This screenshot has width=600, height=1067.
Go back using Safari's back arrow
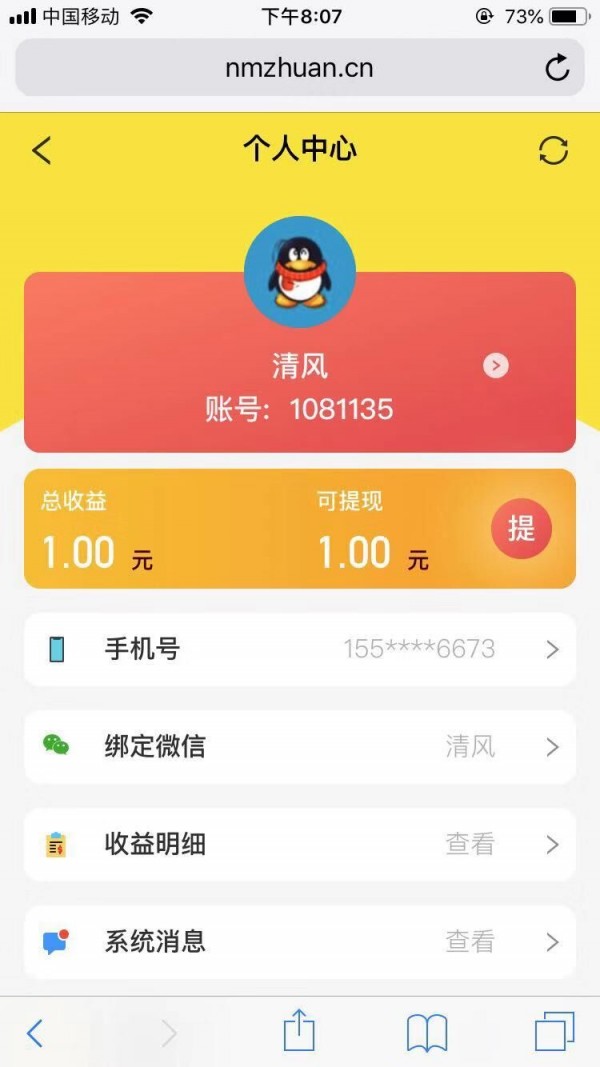pyautogui.click(x=35, y=1032)
